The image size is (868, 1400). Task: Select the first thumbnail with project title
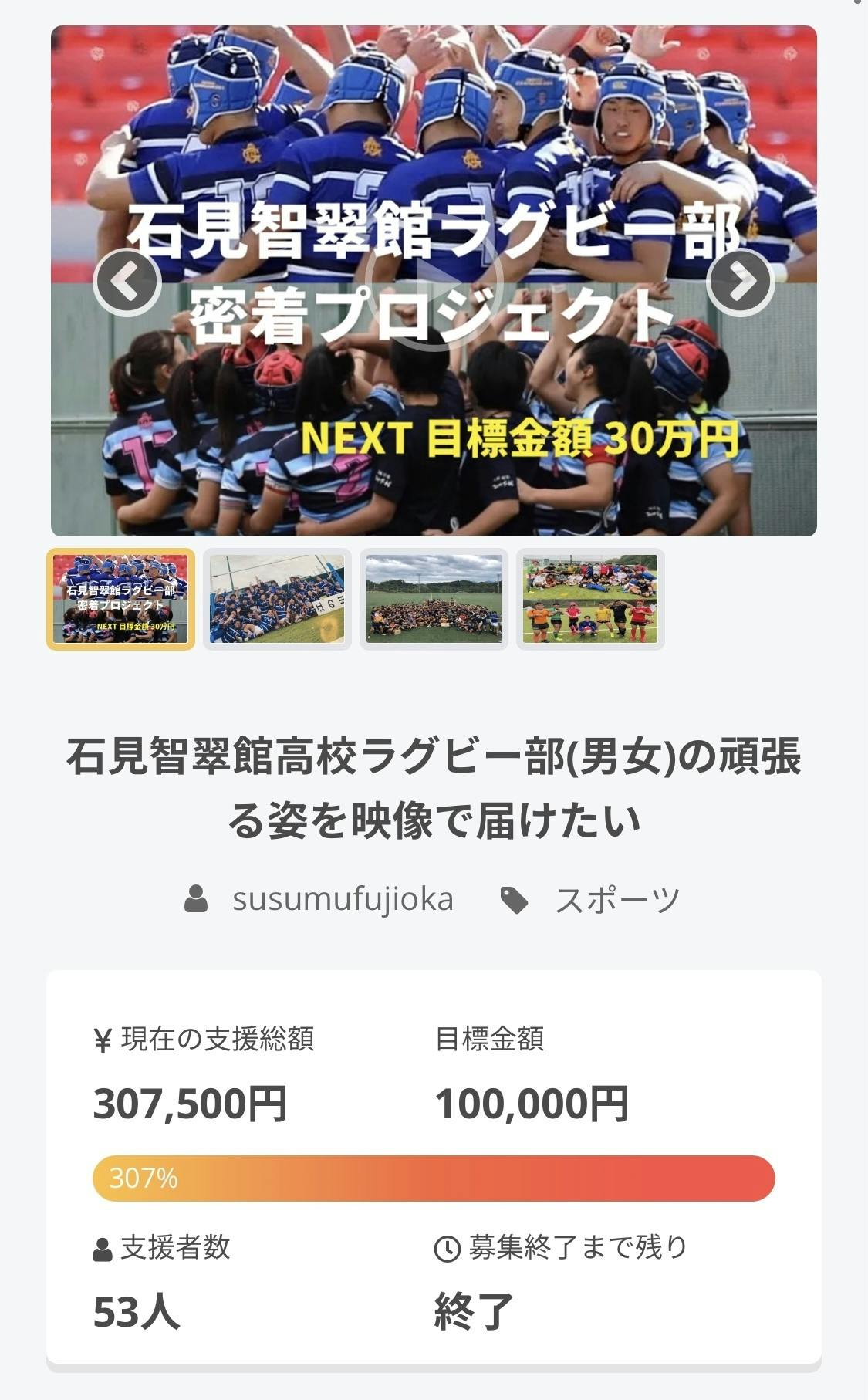click(121, 599)
